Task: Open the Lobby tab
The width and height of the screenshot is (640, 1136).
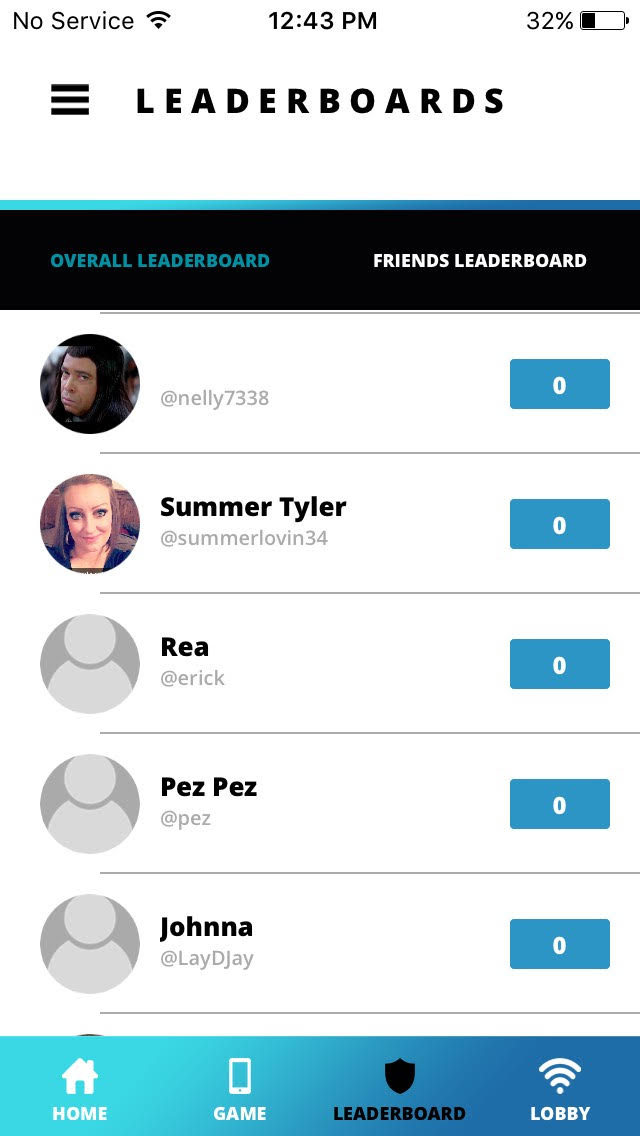Action: tap(560, 1090)
